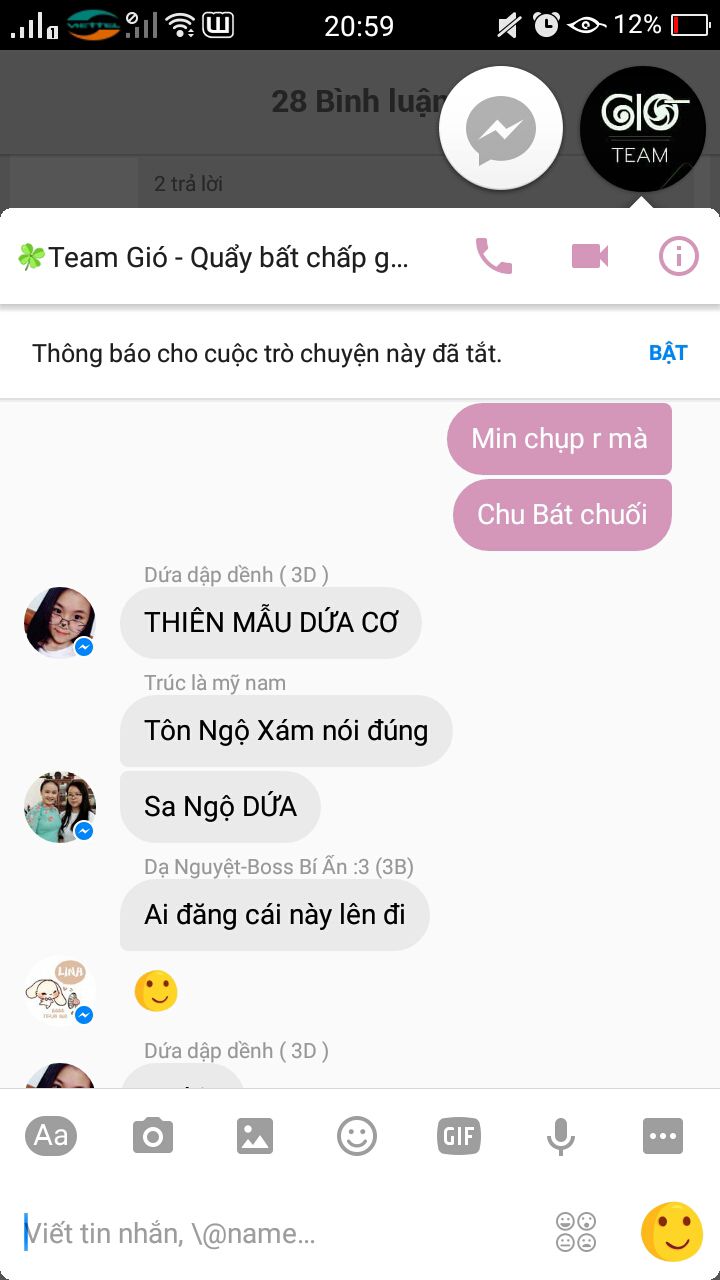The width and height of the screenshot is (720, 1280).
Task: Switch to the Aa text keyboard
Action: coord(51,1135)
